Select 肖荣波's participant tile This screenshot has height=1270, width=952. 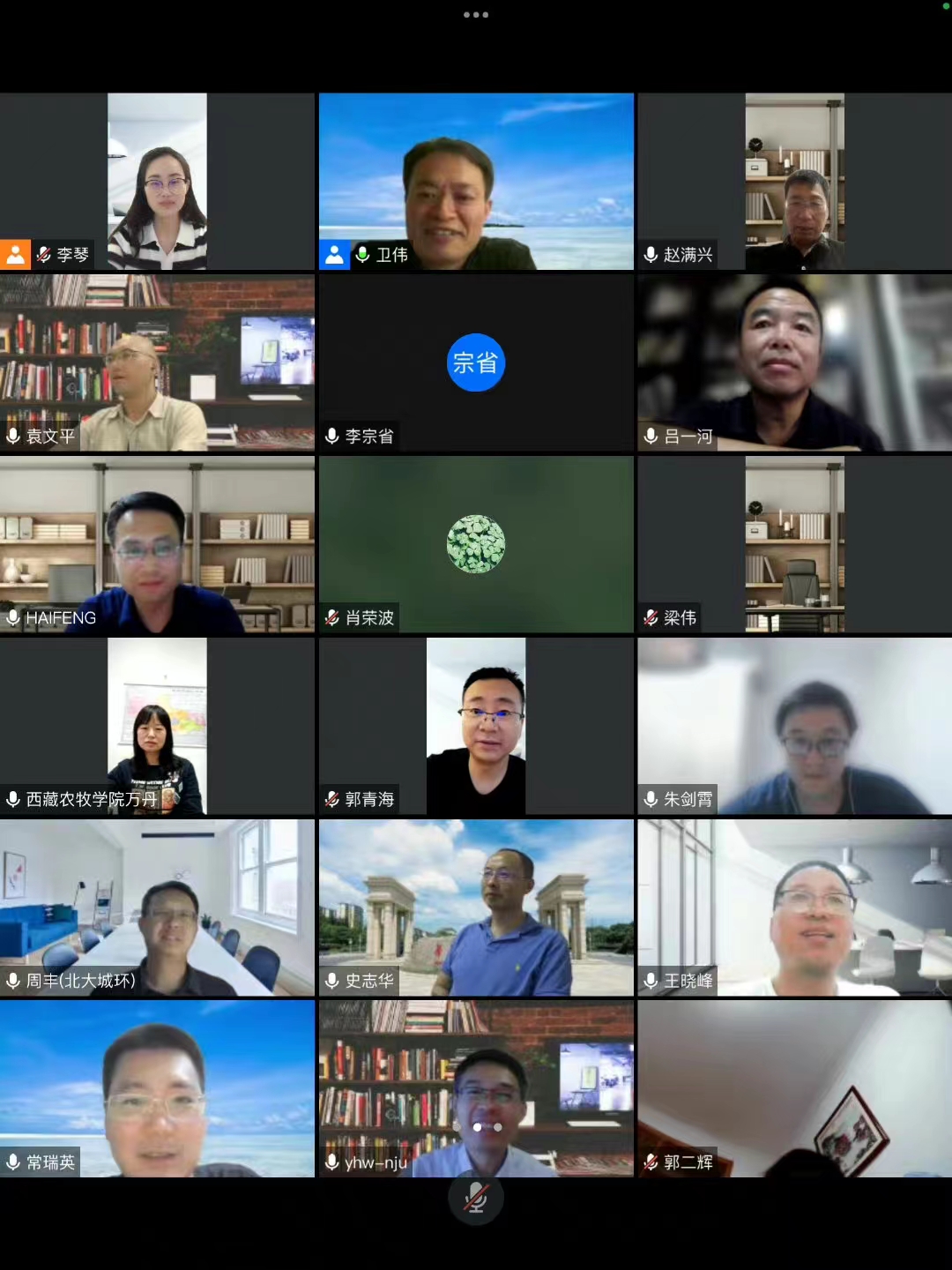pyautogui.click(x=476, y=544)
